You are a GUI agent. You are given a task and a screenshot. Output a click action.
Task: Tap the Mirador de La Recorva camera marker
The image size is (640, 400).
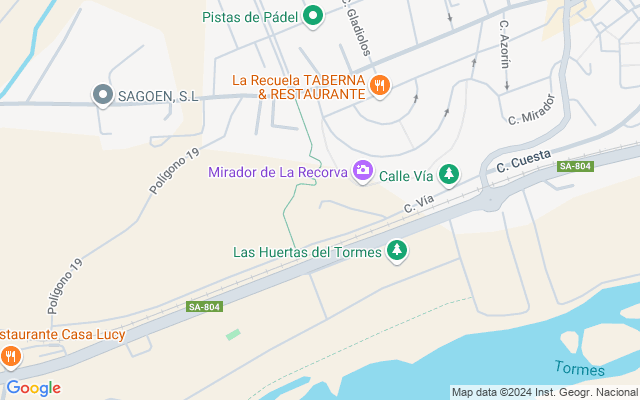pyautogui.click(x=363, y=172)
